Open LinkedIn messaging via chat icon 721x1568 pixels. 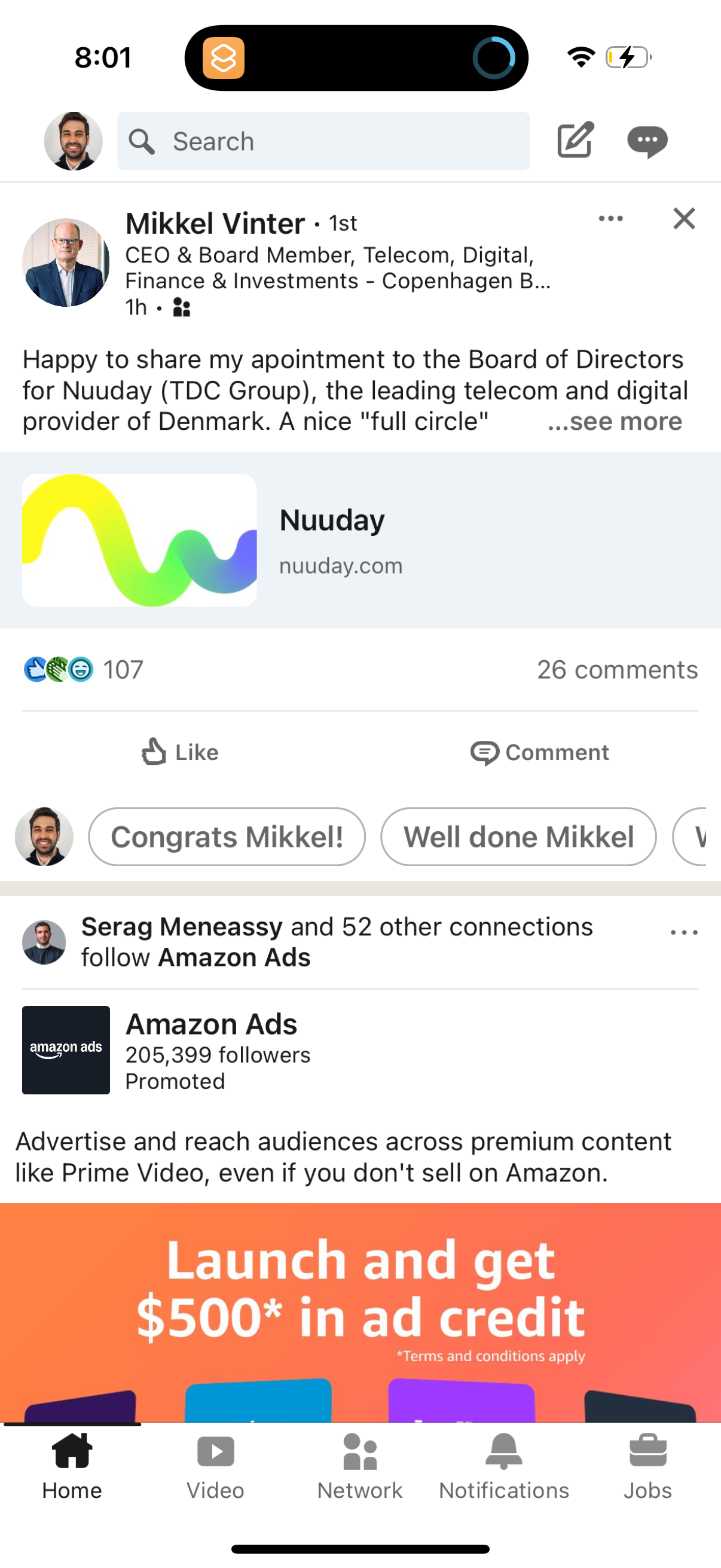(647, 141)
